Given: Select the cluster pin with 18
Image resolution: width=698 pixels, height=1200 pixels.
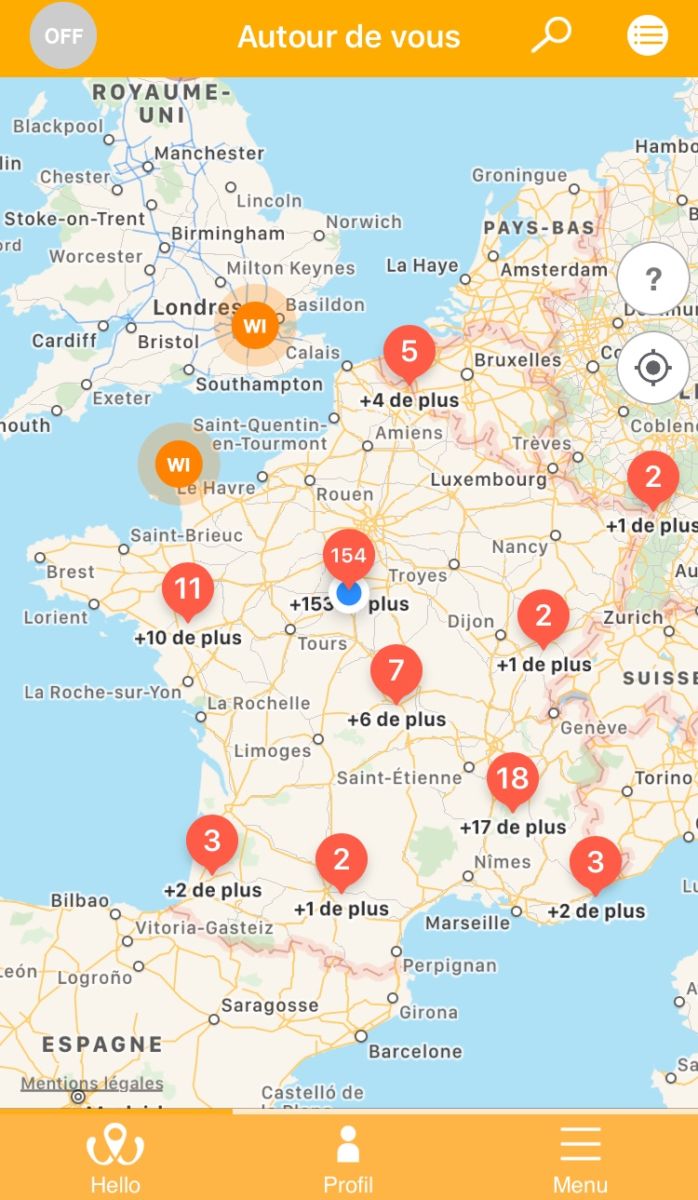Looking at the screenshot, I should pos(512,779).
